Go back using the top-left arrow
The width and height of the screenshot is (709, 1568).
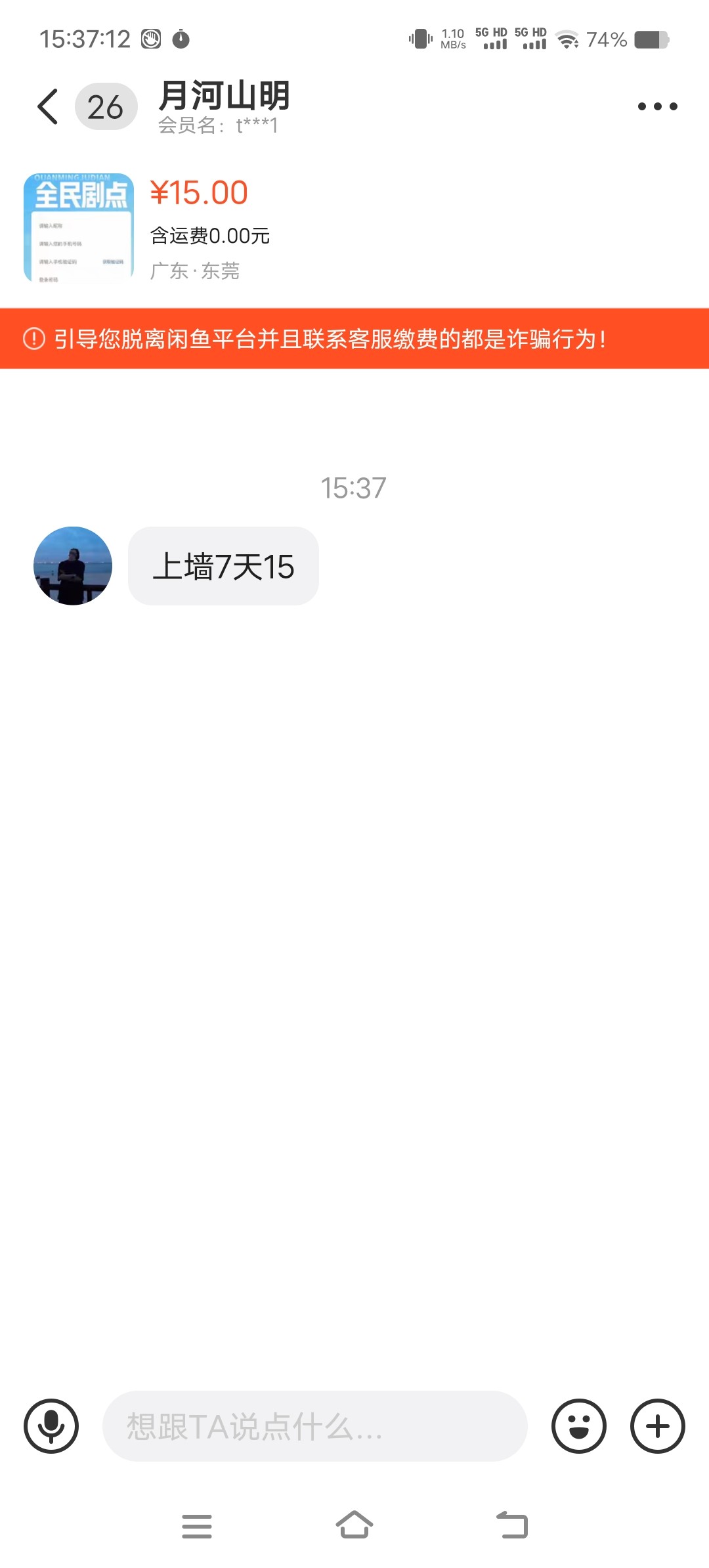coord(48,106)
